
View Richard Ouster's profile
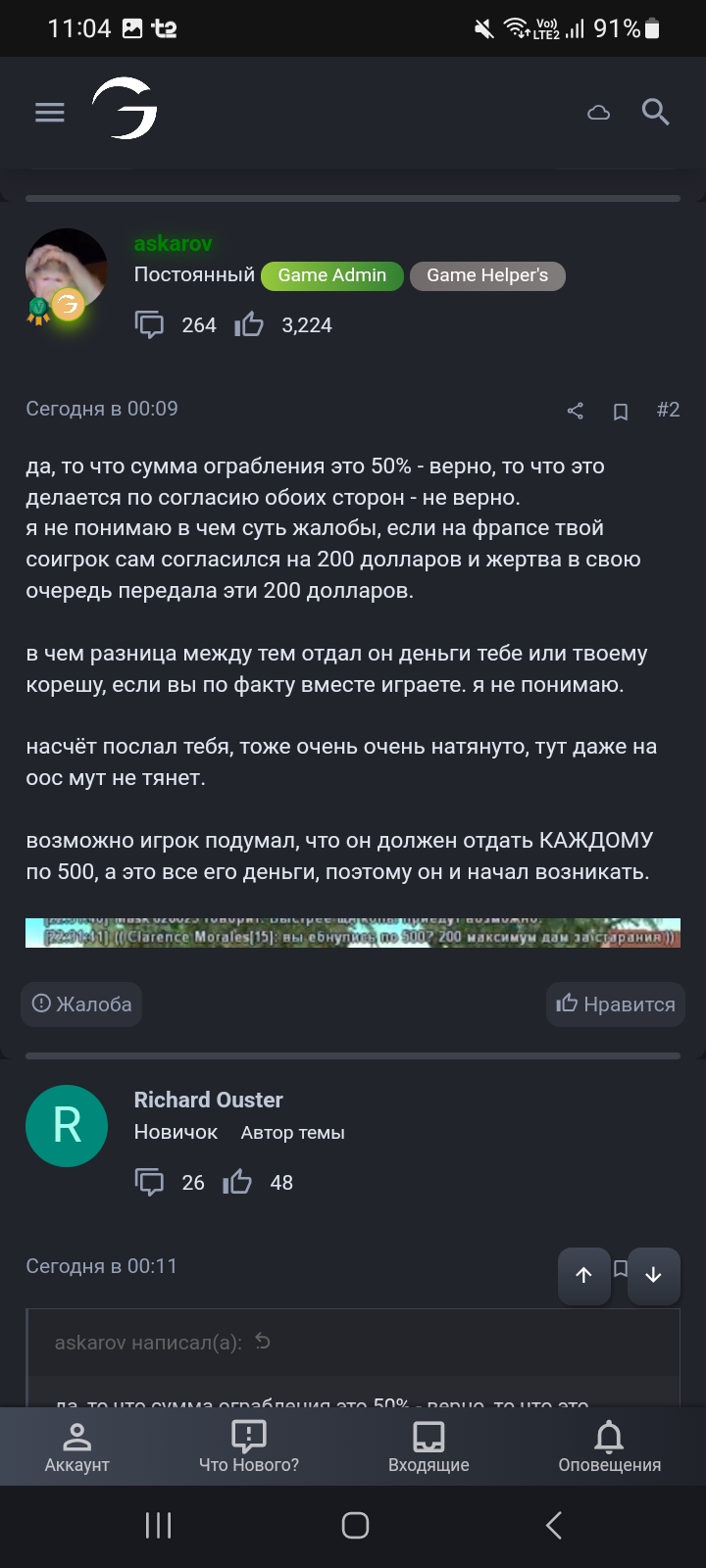(208, 1100)
